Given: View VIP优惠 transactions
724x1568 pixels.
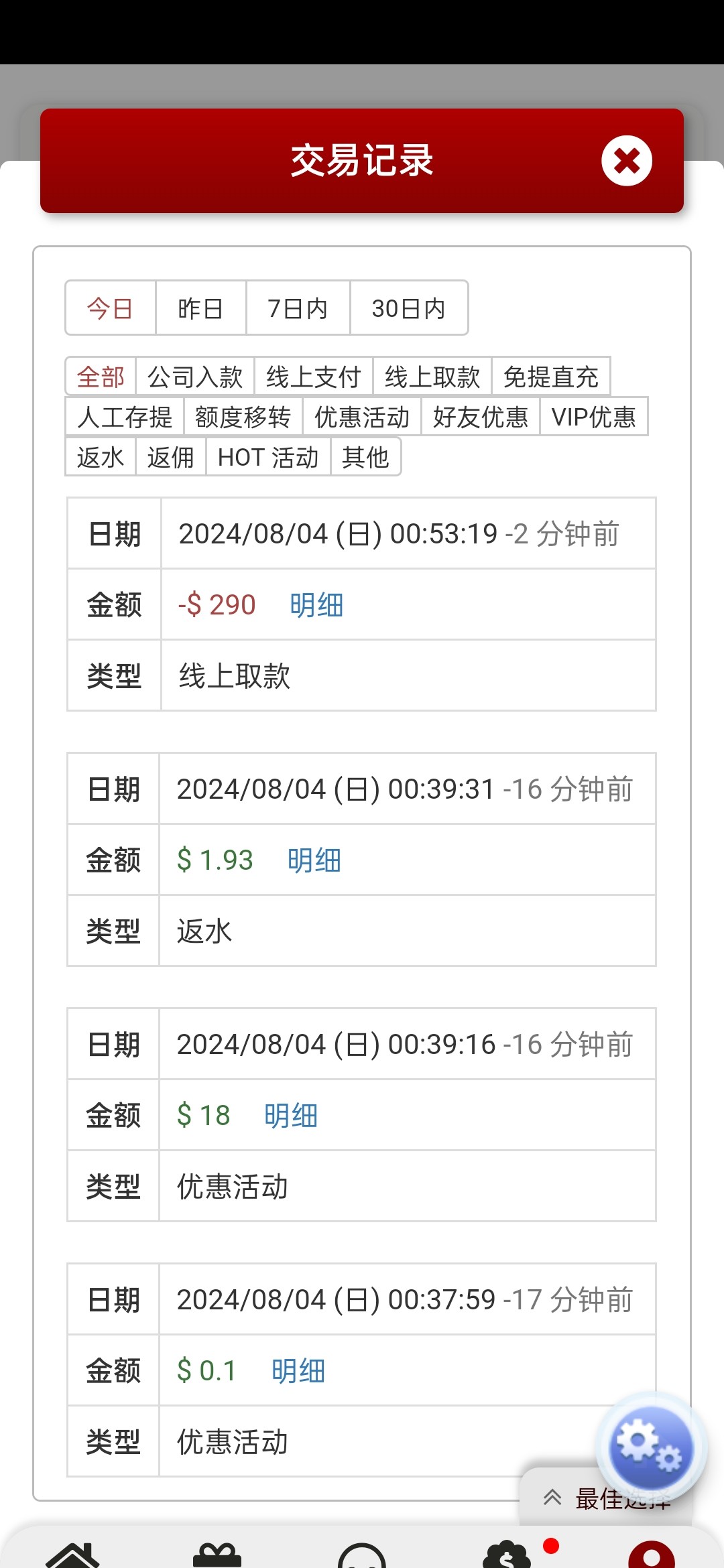Looking at the screenshot, I should [x=593, y=417].
